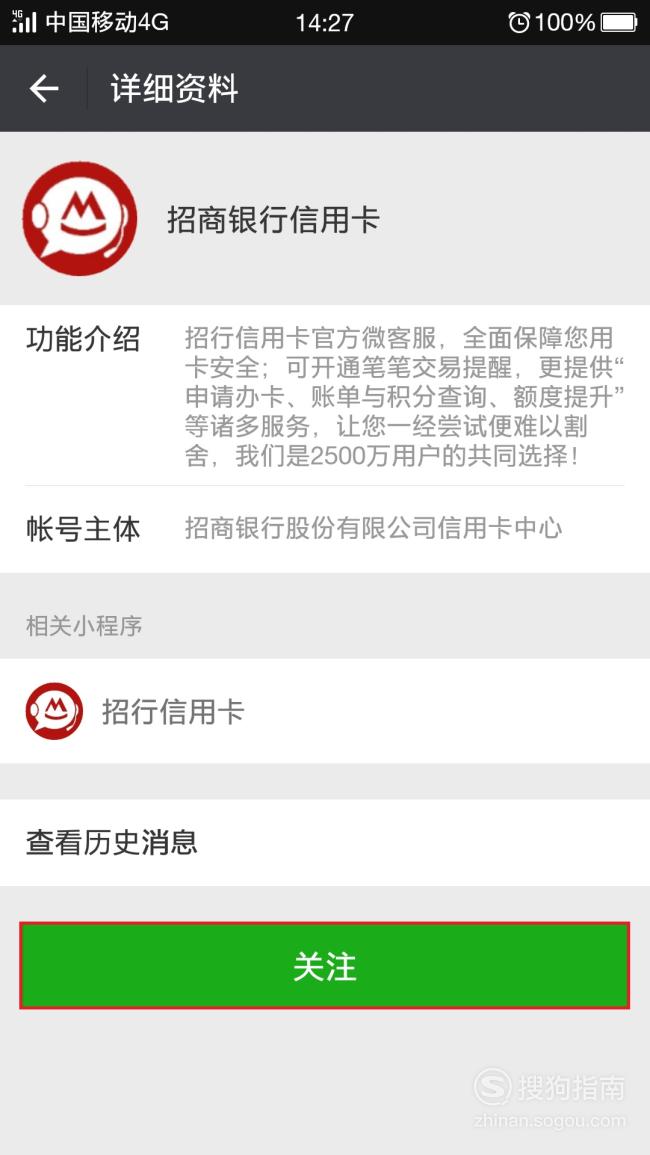Open 查看历史消息 message history
Screen dimensions: 650x1155
tap(325, 843)
